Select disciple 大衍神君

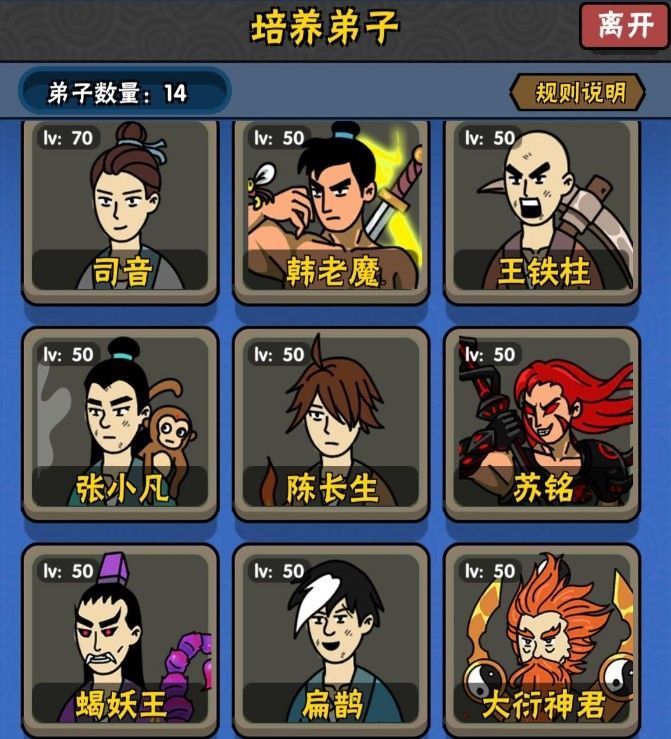(x=542, y=640)
